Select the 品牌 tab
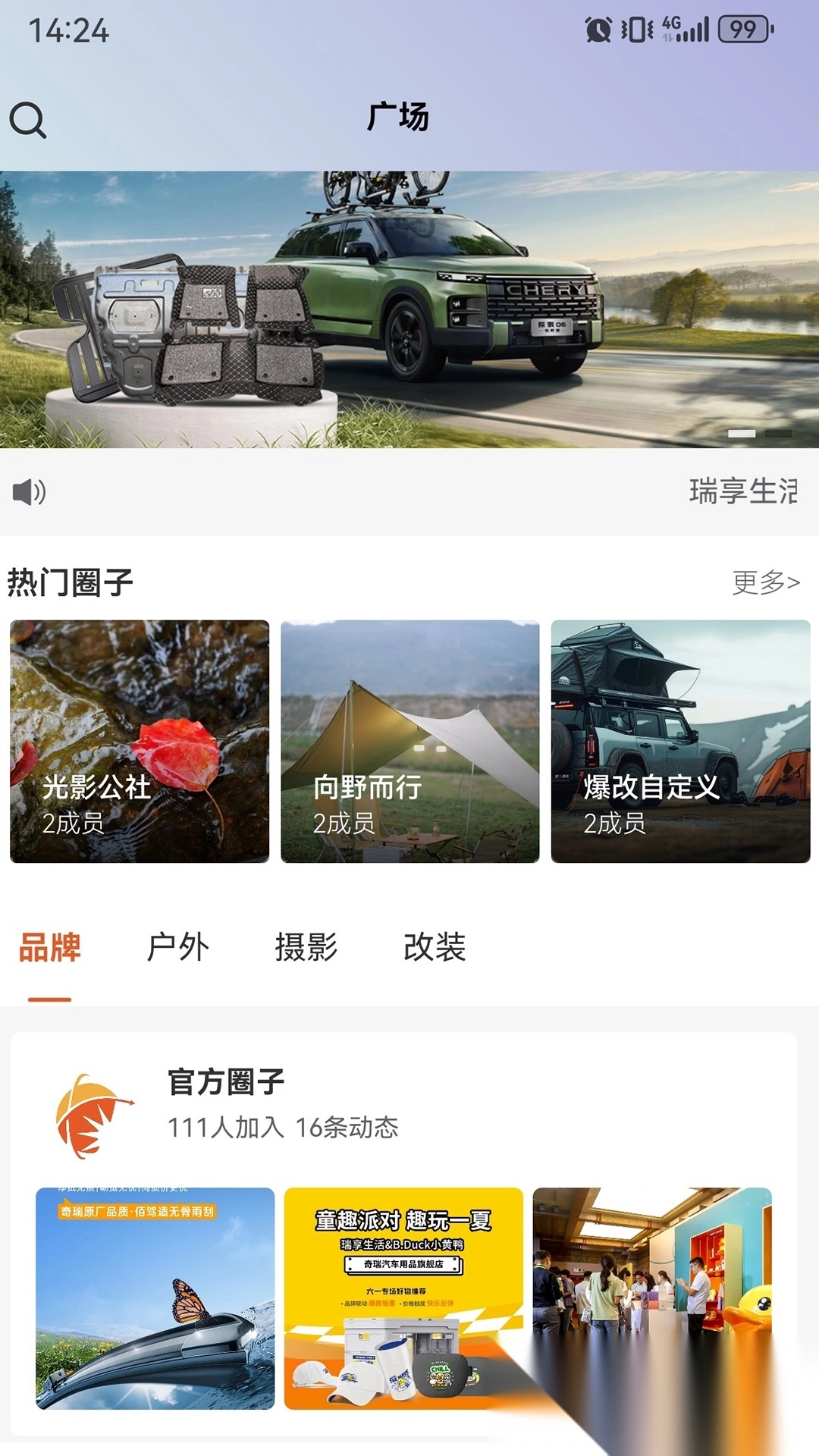The width and height of the screenshot is (819, 1456). pos(50,948)
